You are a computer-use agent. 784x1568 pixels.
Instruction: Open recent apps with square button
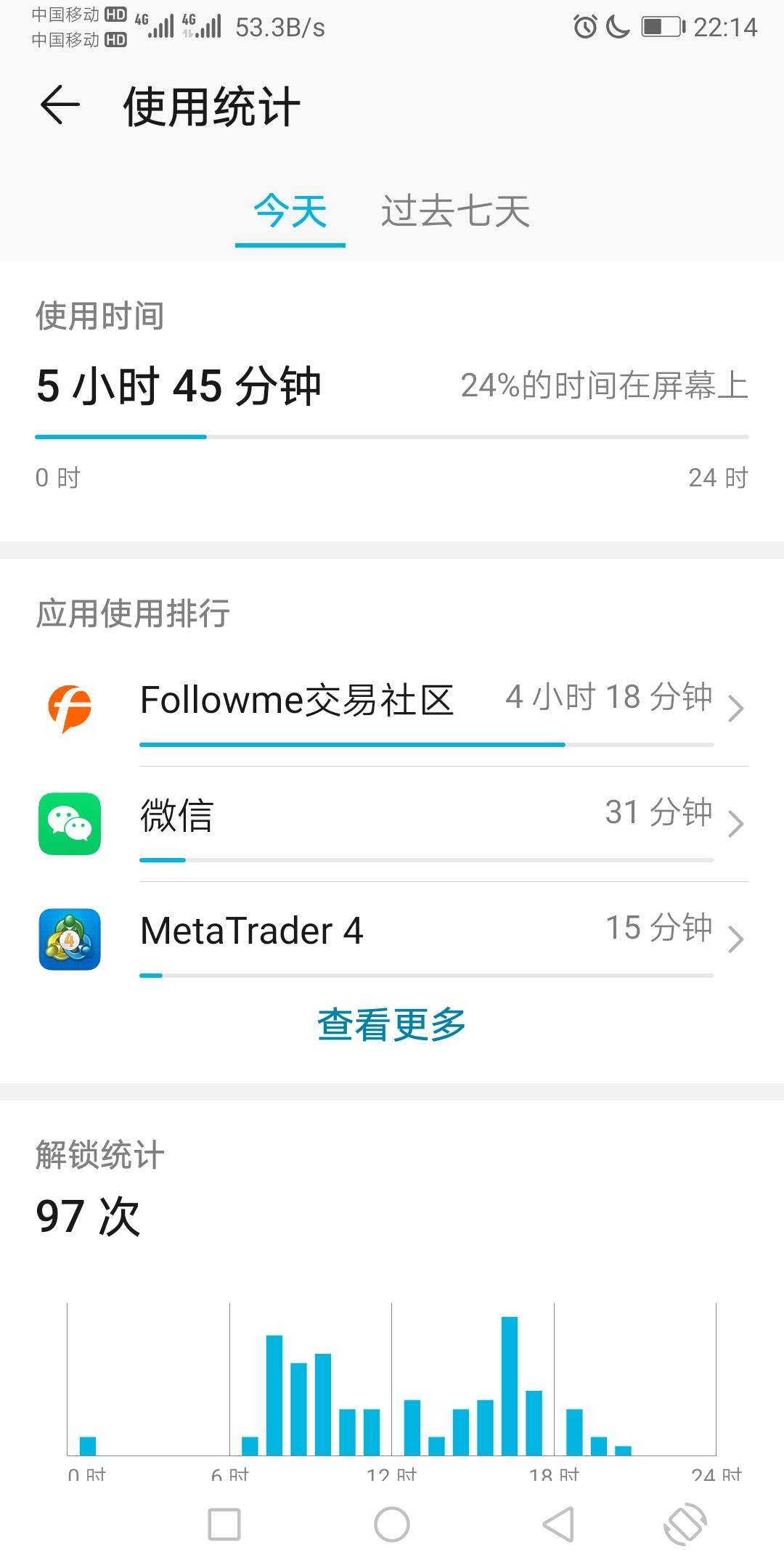[x=224, y=1524]
